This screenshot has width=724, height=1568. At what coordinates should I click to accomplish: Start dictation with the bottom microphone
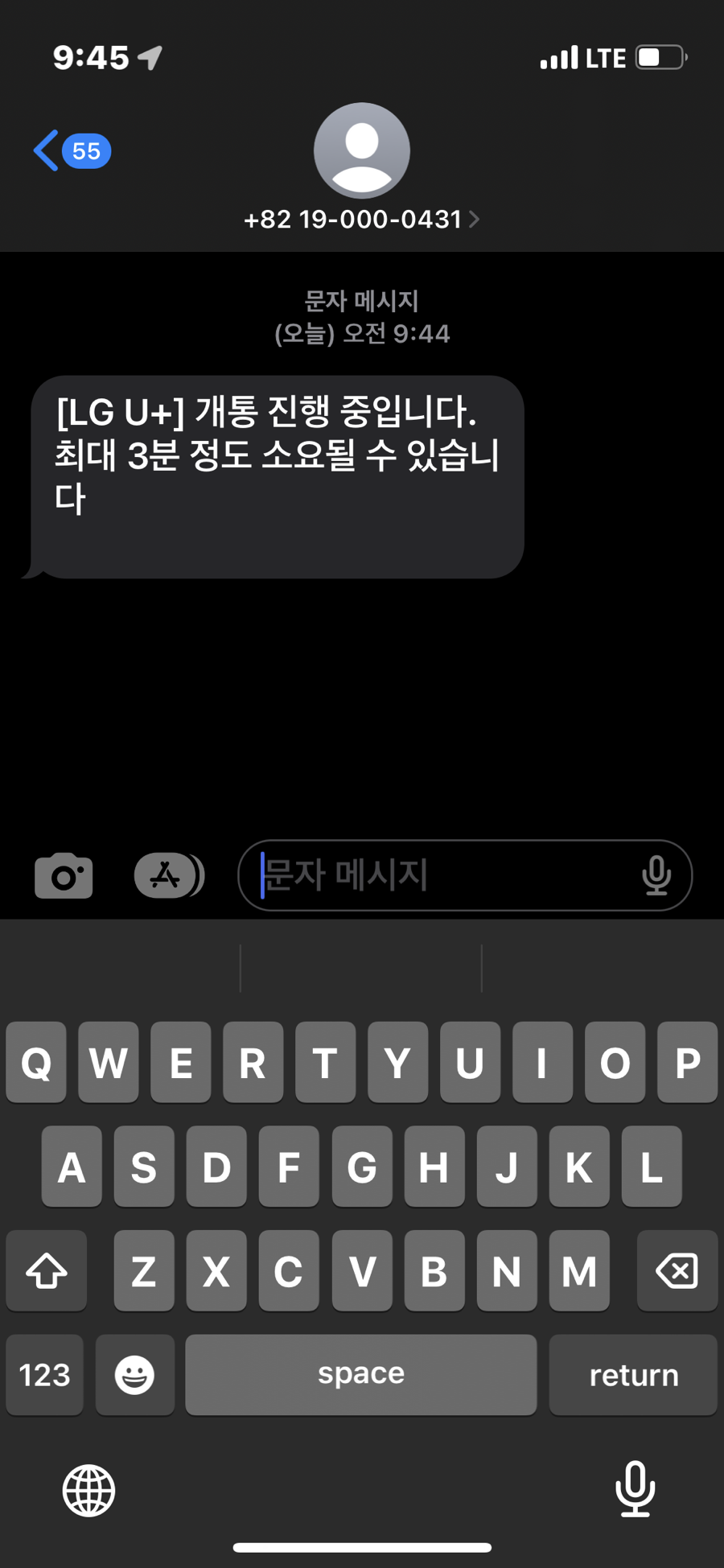pyautogui.click(x=636, y=1488)
